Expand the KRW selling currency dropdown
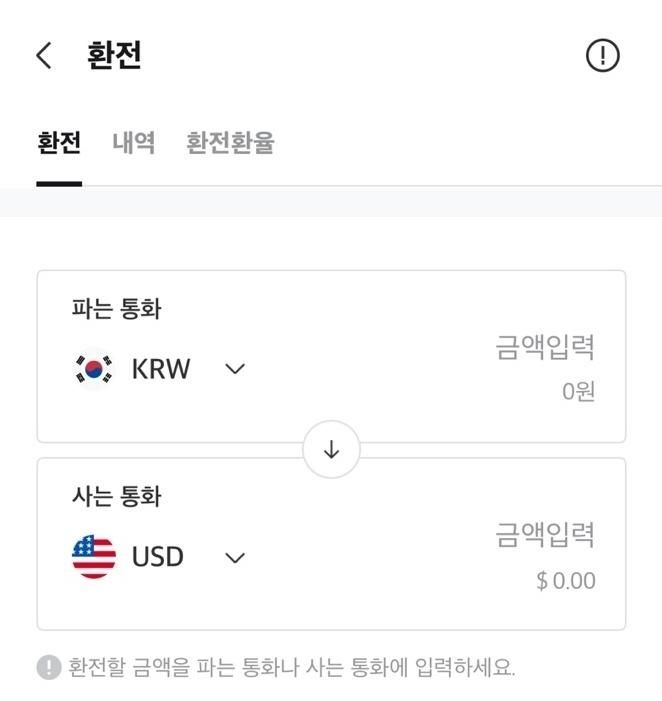The height and width of the screenshot is (701, 662). click(234, 369)
